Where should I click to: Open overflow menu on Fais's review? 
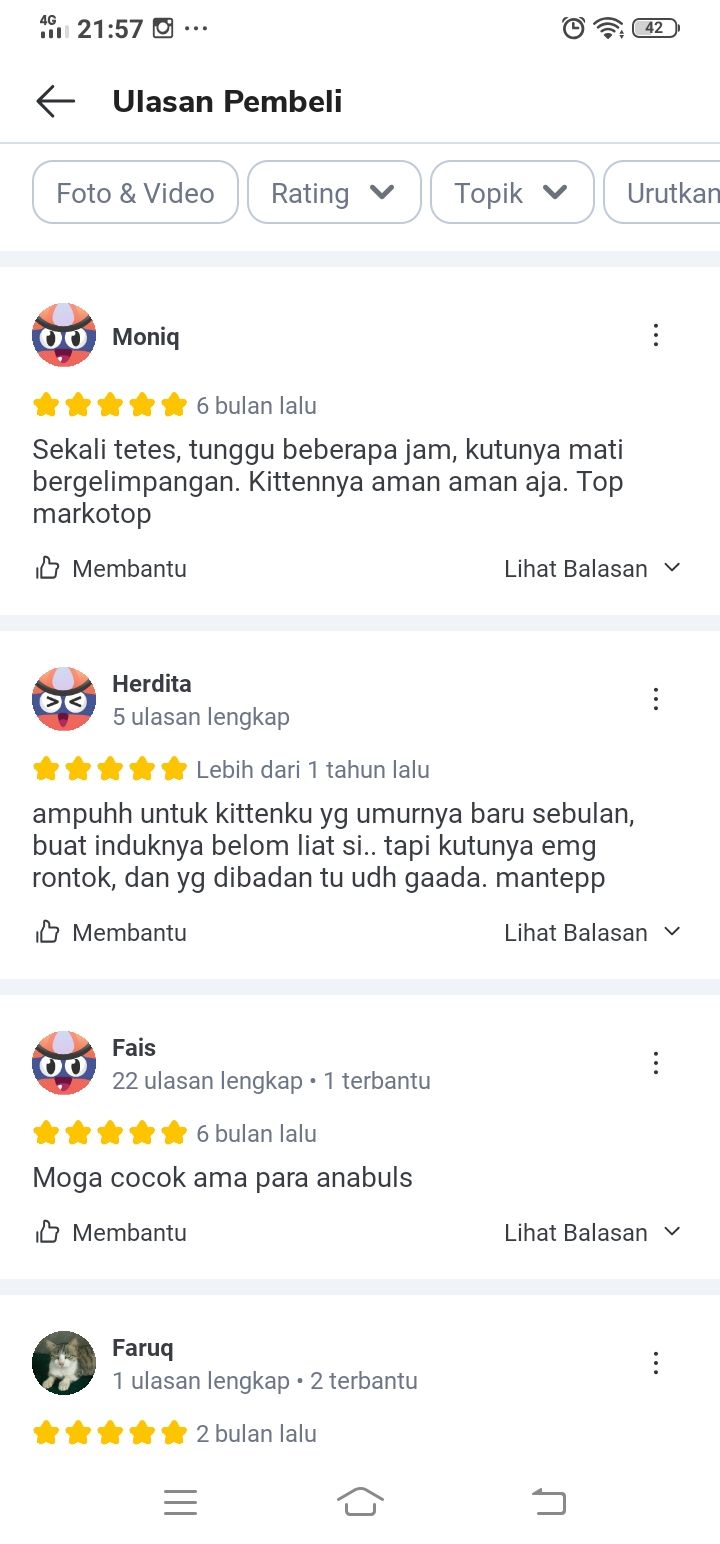tap(656, 1063)
